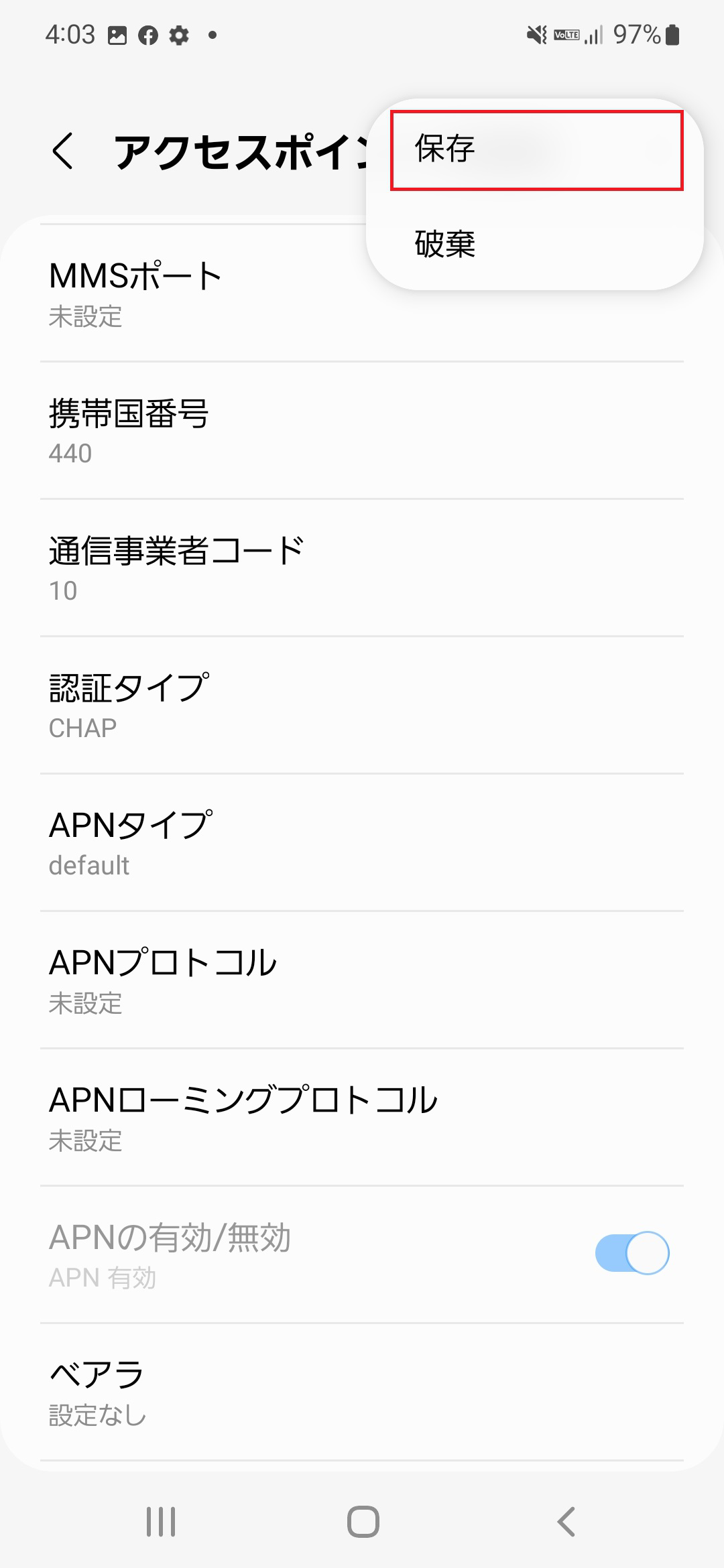Tap the VoLTE status indicator

click(565, 35)
